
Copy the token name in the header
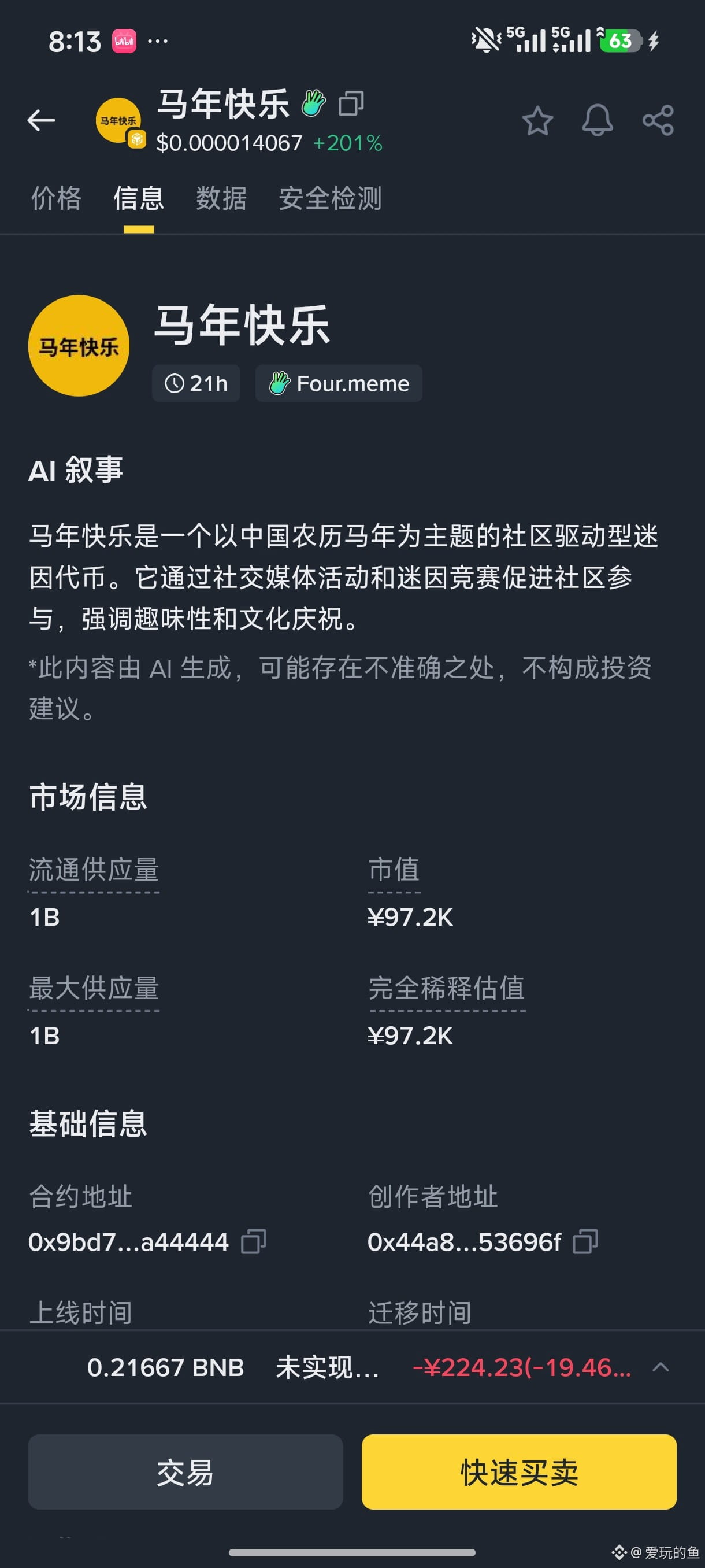point(351,103)
